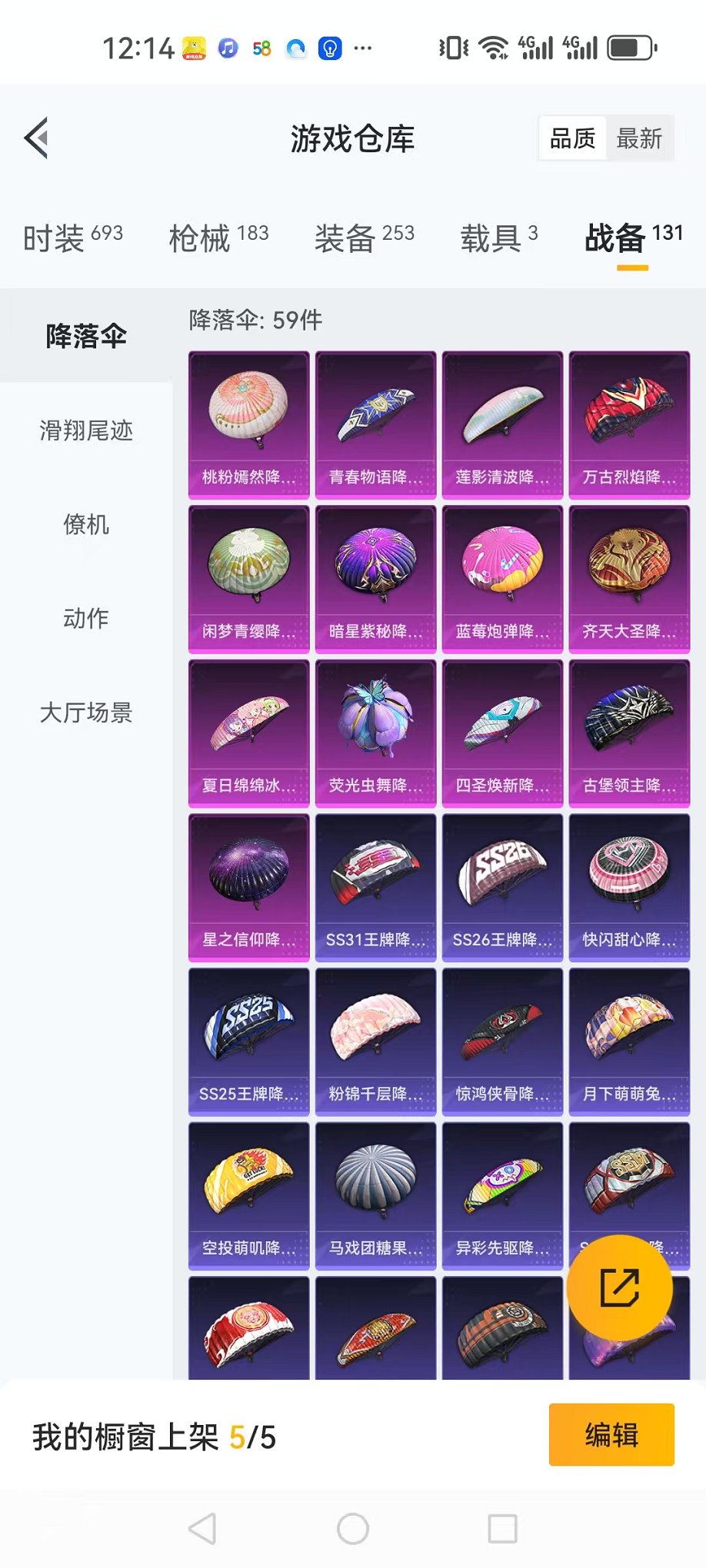Tap the system home button

click(352, 1529)
